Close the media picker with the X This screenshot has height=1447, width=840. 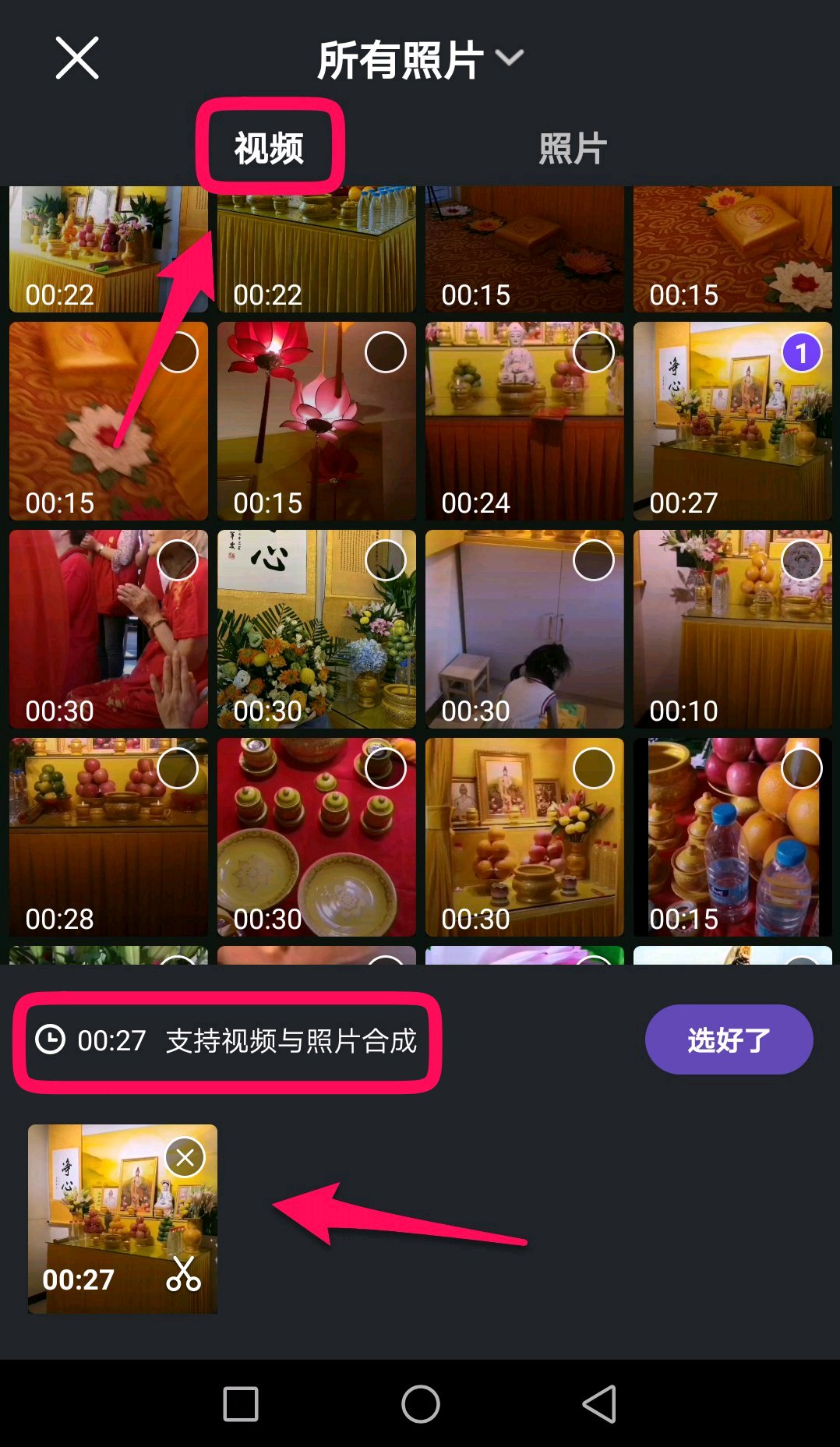point(77,58)
